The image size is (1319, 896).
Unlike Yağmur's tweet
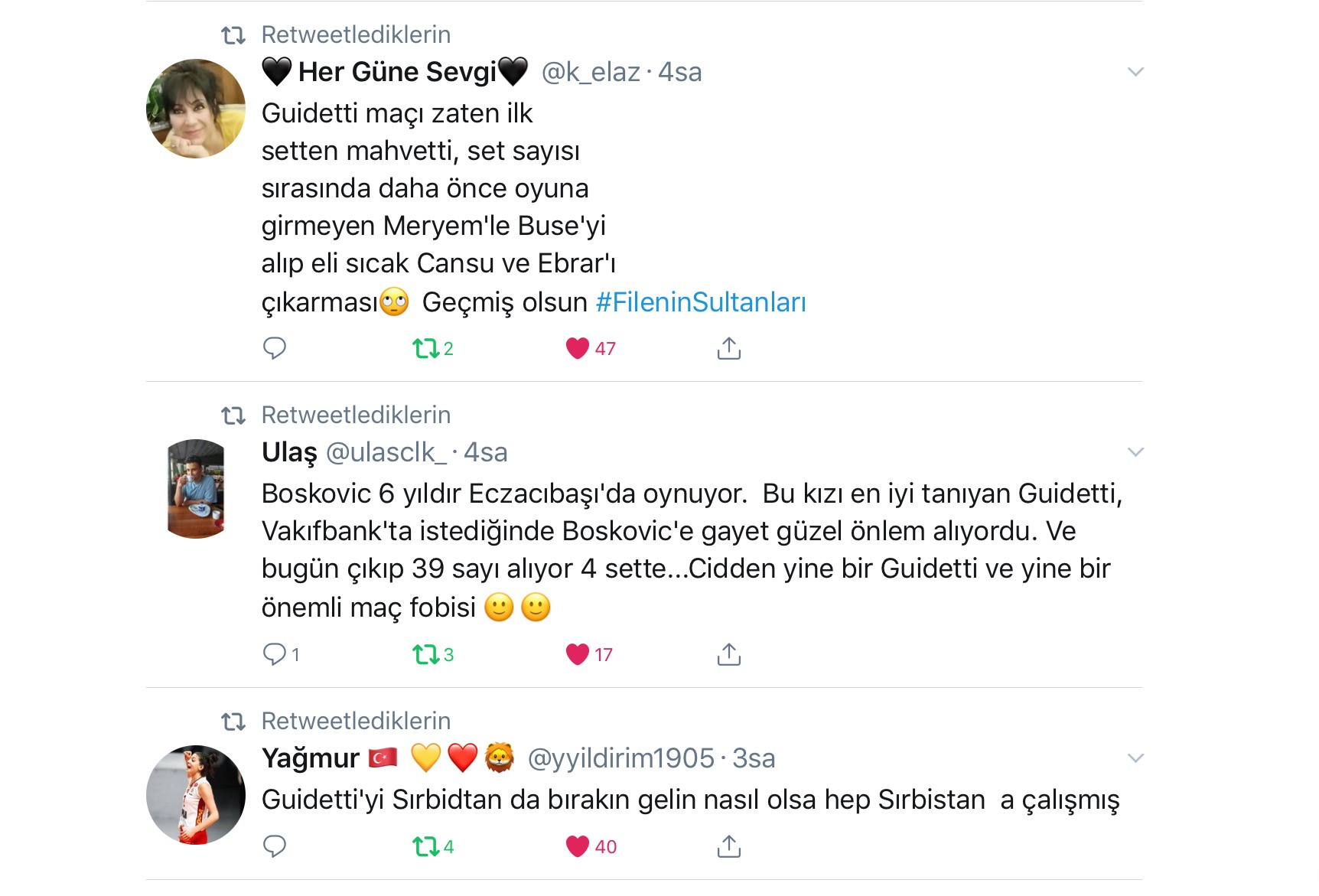pyautogui.click(x=578, y=847)
